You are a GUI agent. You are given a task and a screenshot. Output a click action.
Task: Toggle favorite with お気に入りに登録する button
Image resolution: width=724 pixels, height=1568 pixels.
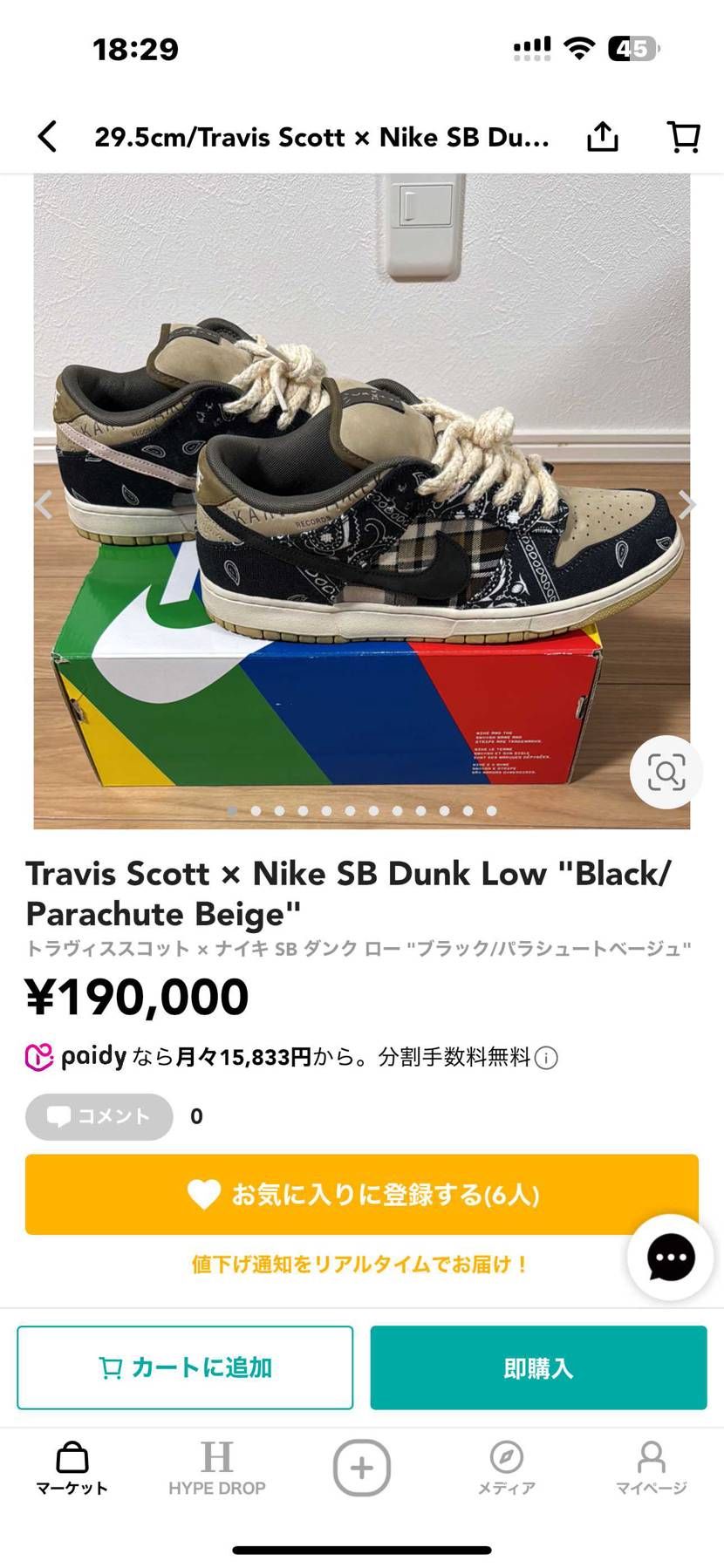[x=362, y=1196]
